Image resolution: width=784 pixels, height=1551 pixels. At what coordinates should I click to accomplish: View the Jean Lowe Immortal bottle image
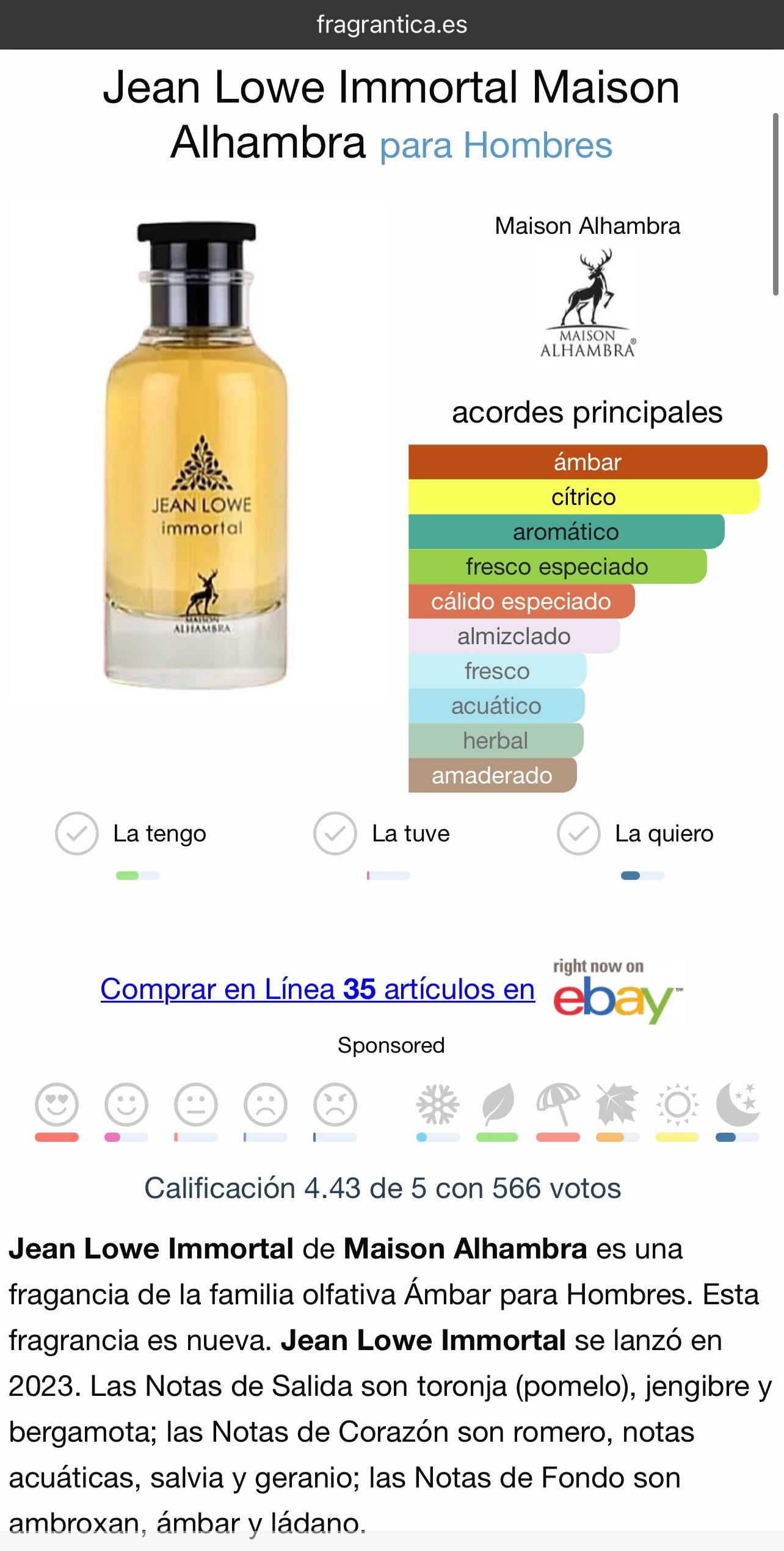[196, 455]
